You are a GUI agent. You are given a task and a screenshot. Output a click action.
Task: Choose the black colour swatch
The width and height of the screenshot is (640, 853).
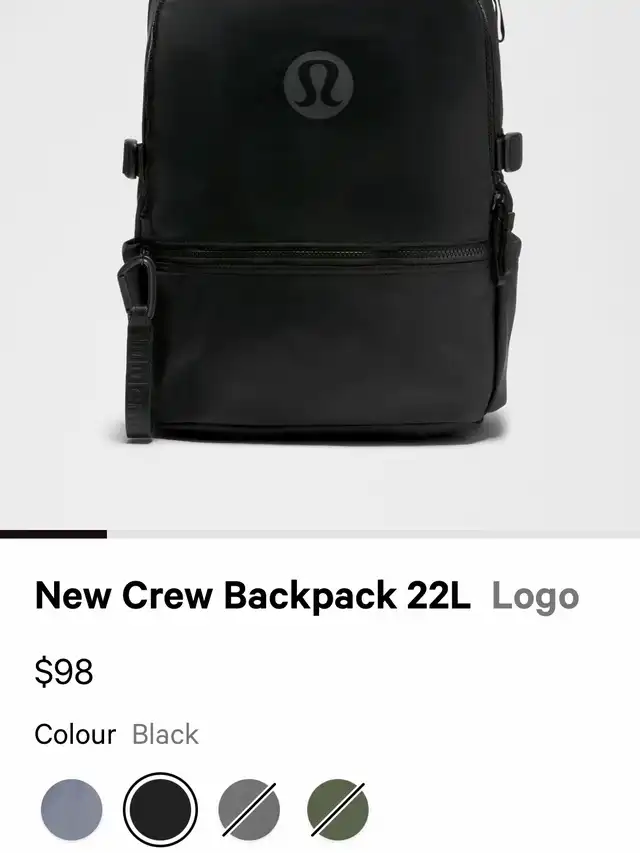[x=160, y=809]
